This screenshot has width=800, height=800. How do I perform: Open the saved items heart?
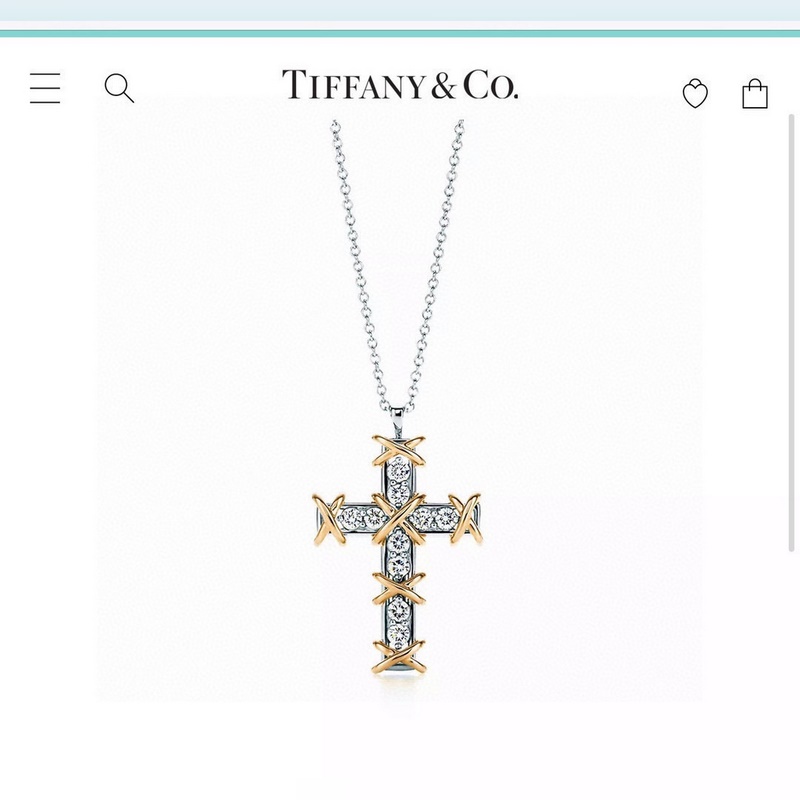pyautogui.click(x=695, y=94)
